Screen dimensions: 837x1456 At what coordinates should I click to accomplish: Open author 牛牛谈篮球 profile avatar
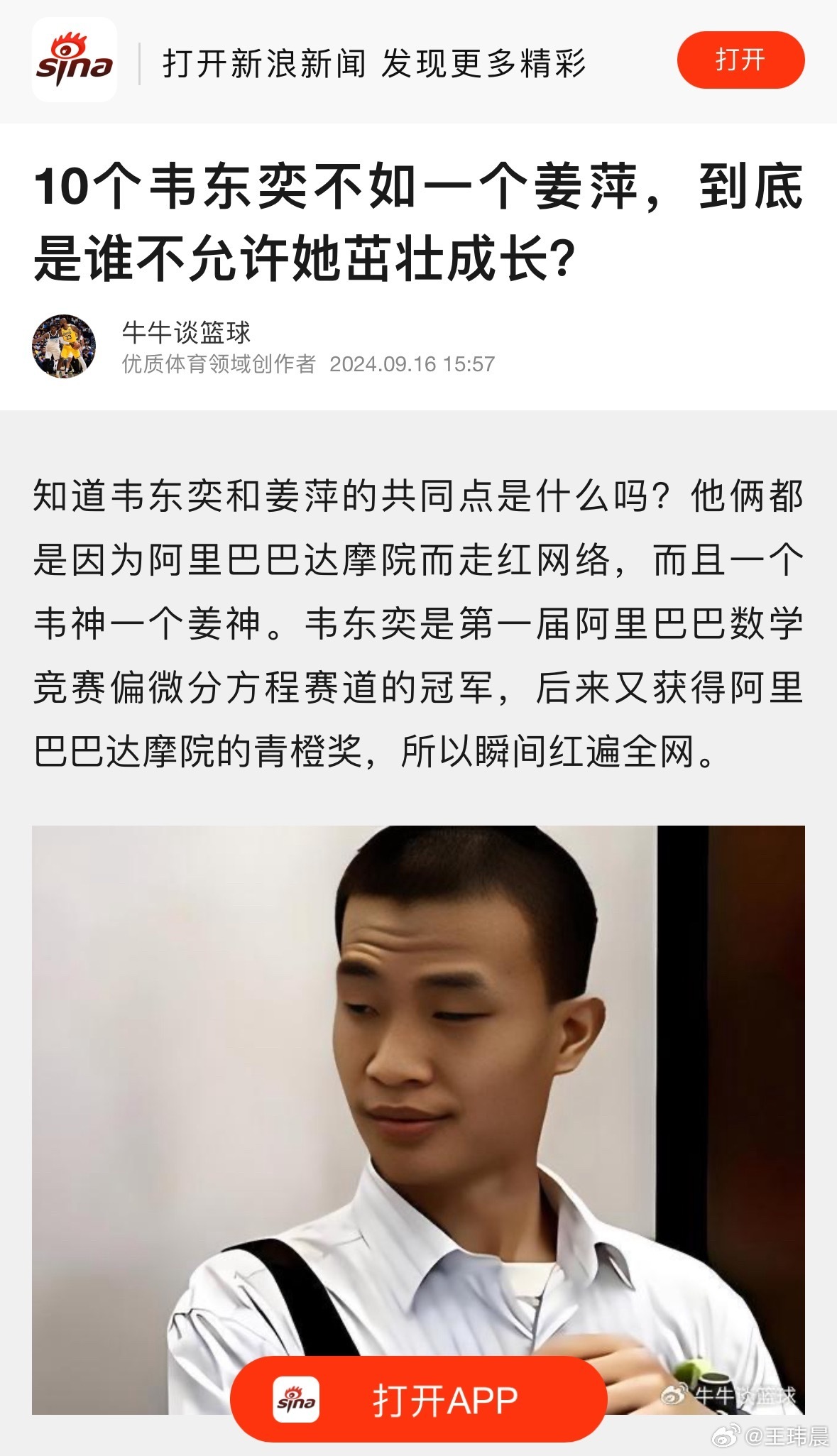[64, 346]
